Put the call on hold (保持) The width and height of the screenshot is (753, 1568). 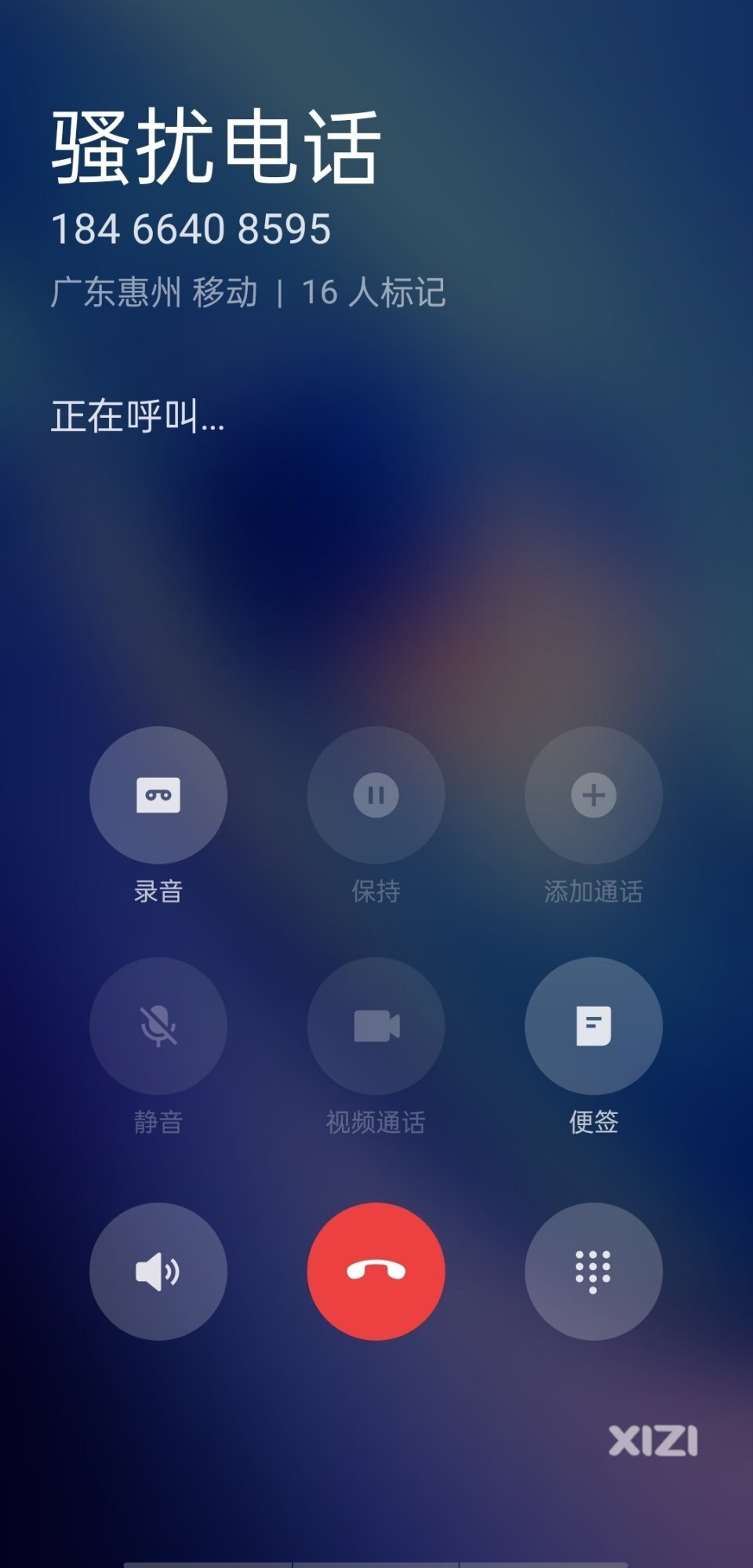(376, 795)
